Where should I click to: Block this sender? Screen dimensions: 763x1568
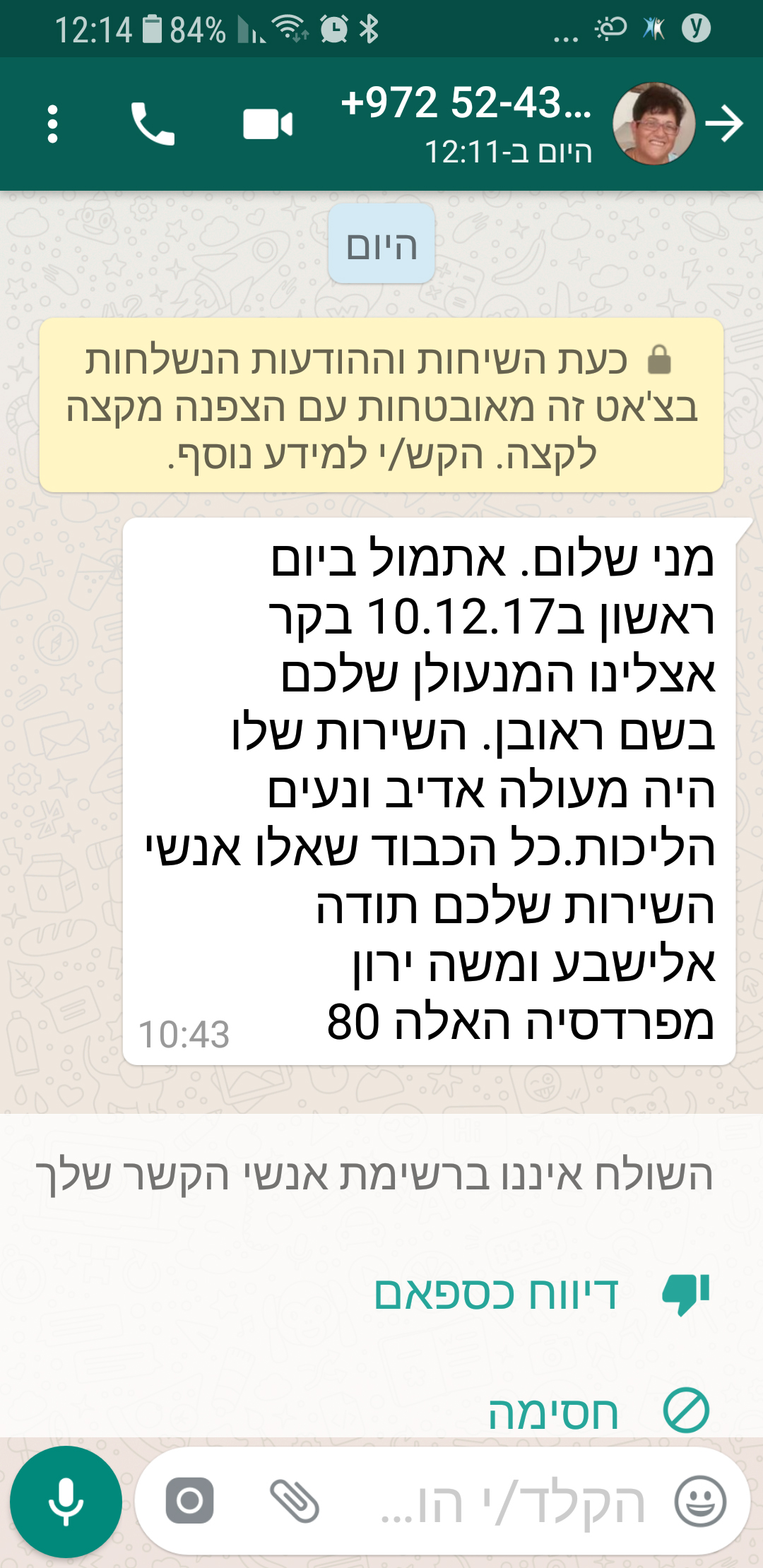click(598, 1411)
